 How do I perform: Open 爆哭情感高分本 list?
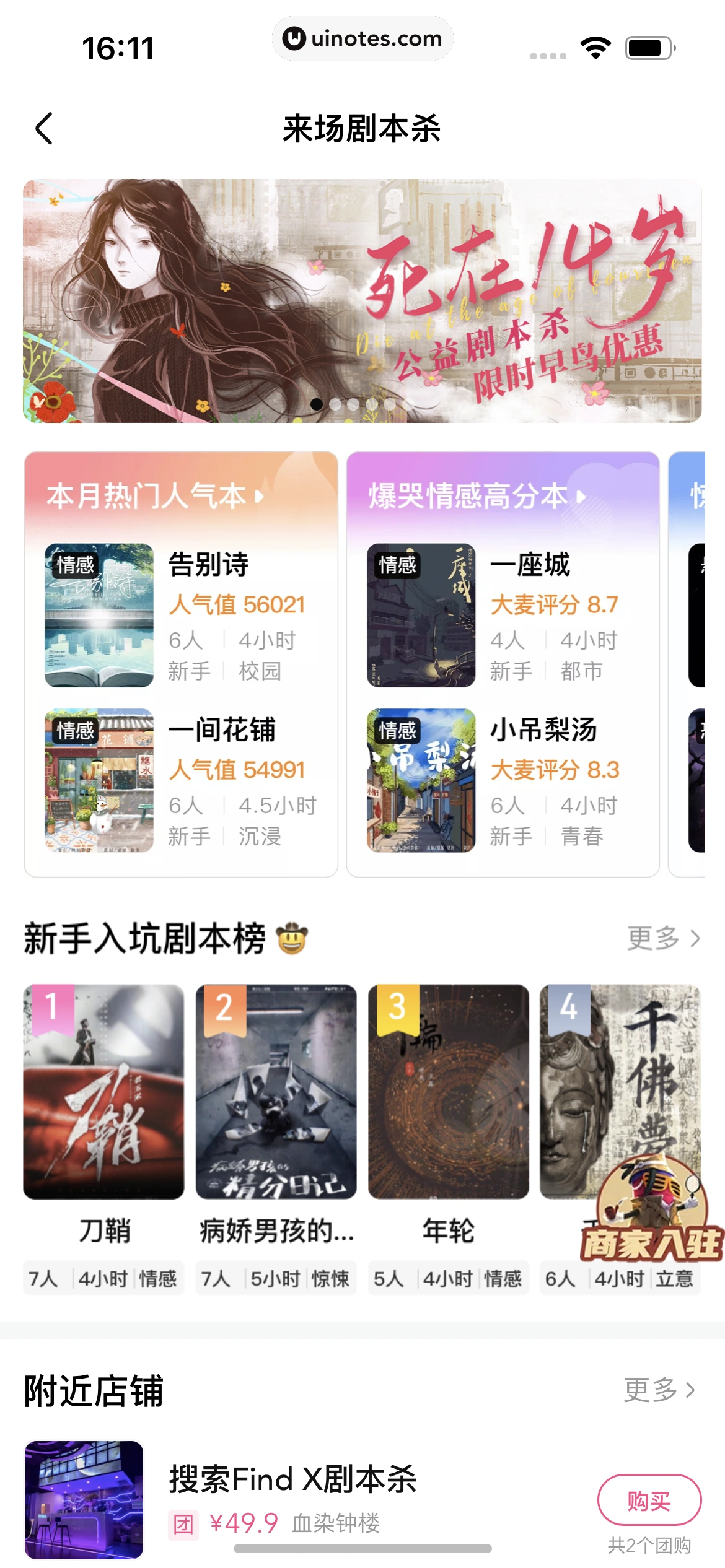[476, 496]
